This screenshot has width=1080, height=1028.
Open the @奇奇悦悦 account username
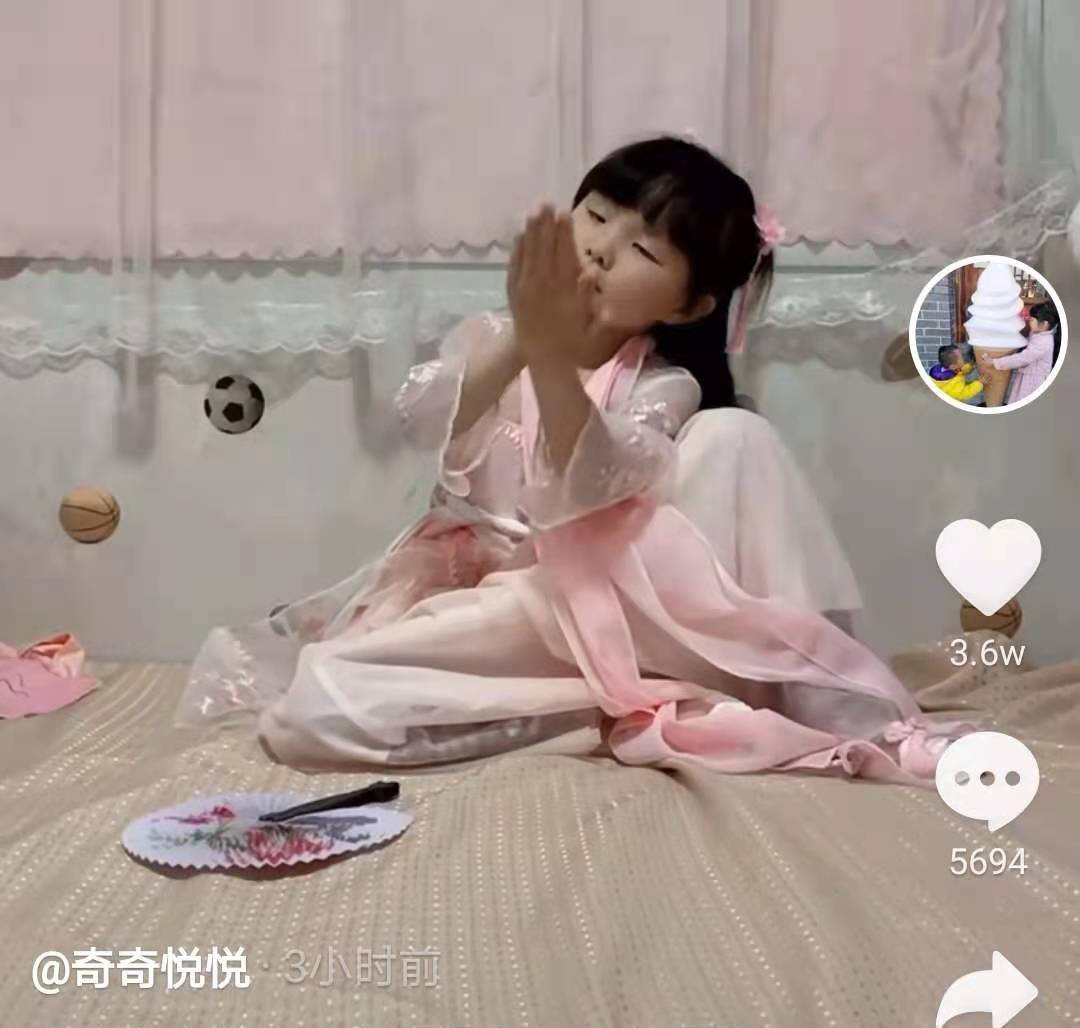click(141, 969)
